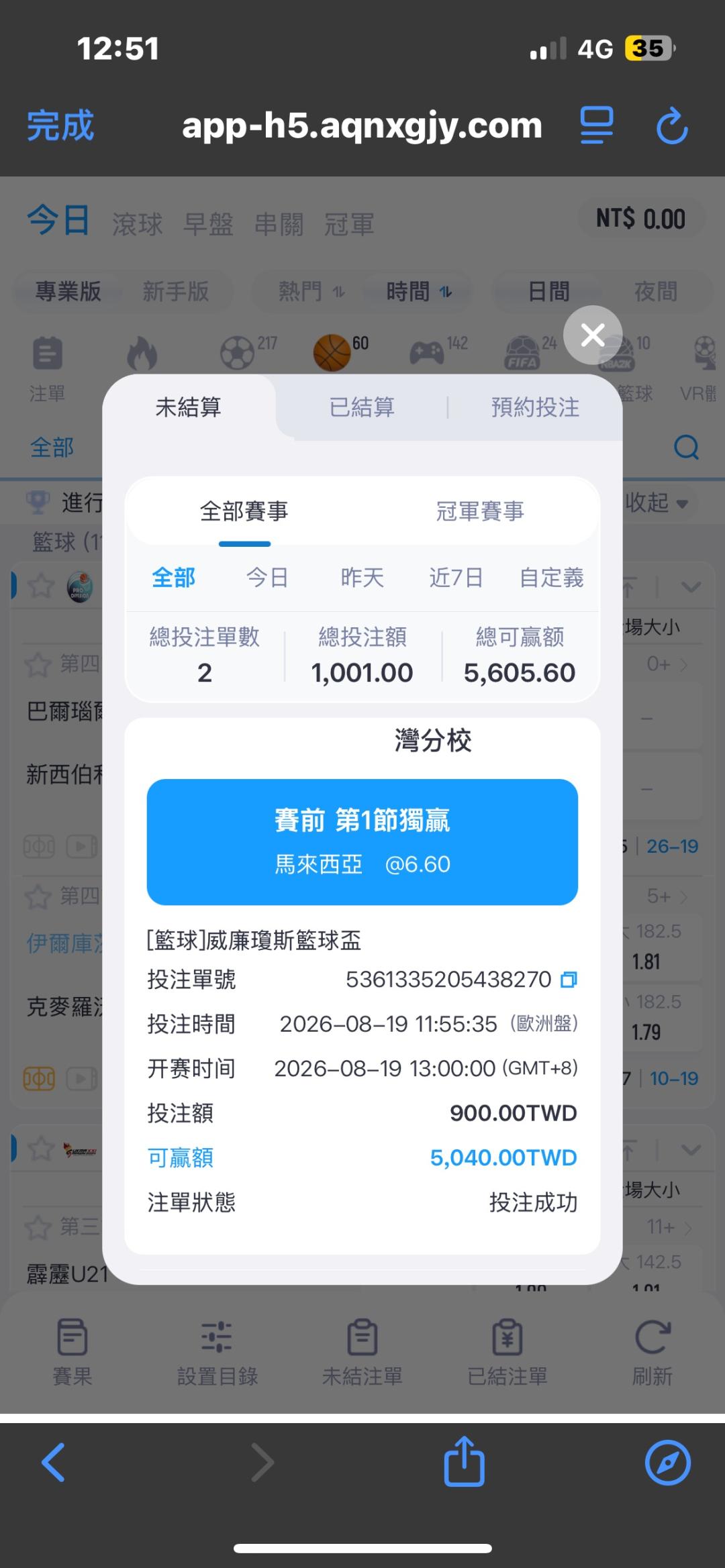Filter bets by 昨天
725x1568 pixels.
tap(362, 578)
